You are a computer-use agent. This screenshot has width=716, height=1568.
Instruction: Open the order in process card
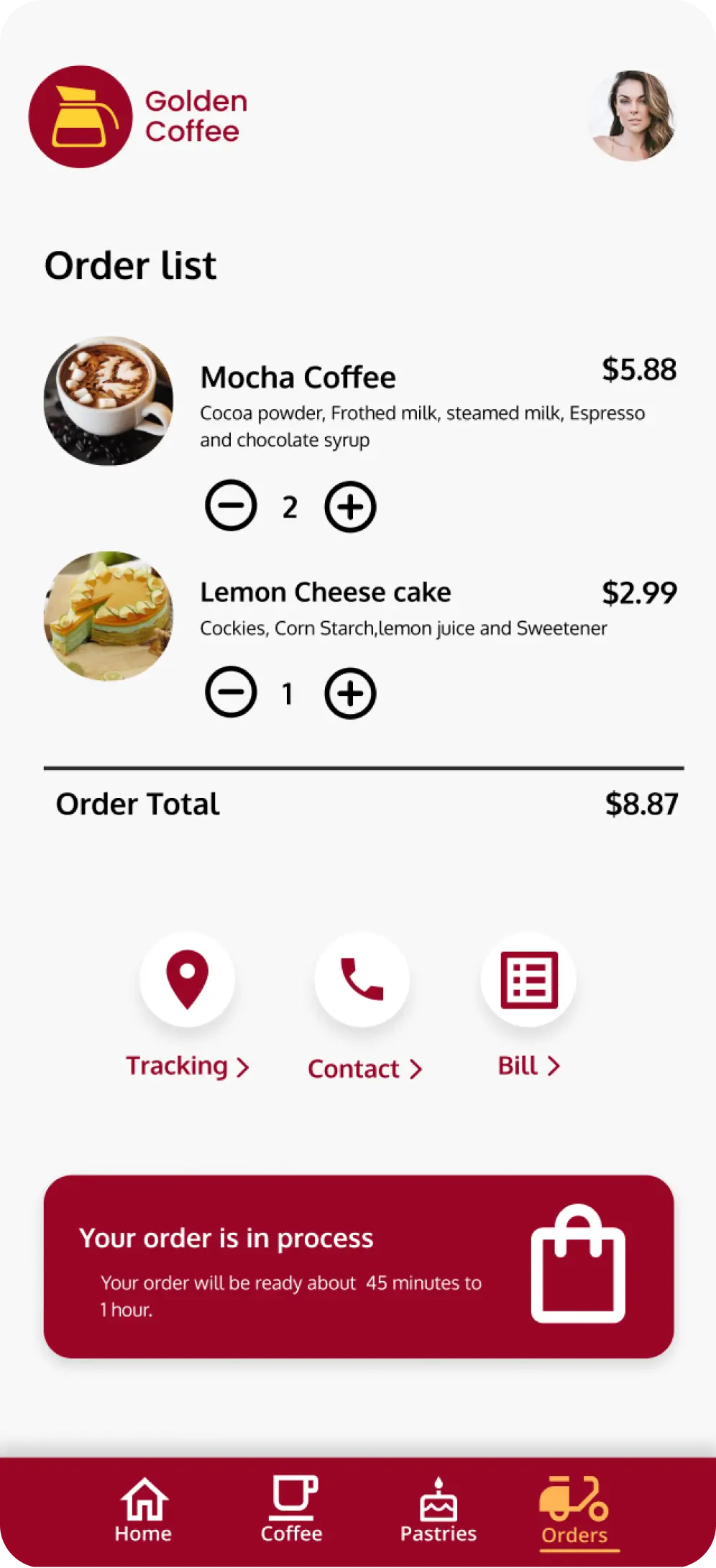[x=359, y=1267]
